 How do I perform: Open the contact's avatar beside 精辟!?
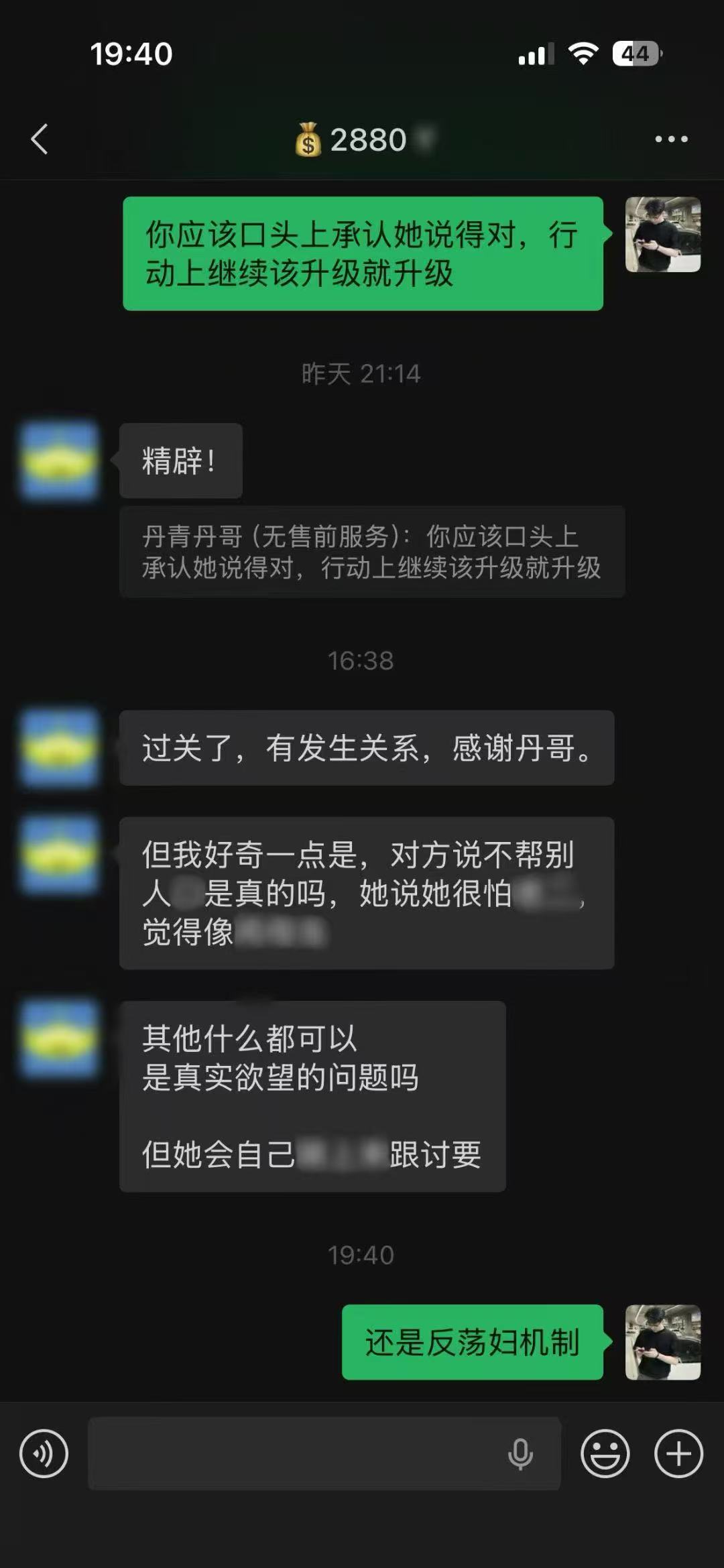click(60, 461)
